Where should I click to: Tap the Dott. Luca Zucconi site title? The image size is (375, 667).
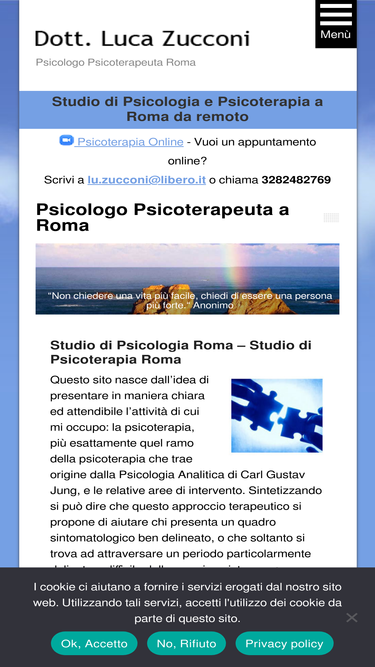(142, 39)
